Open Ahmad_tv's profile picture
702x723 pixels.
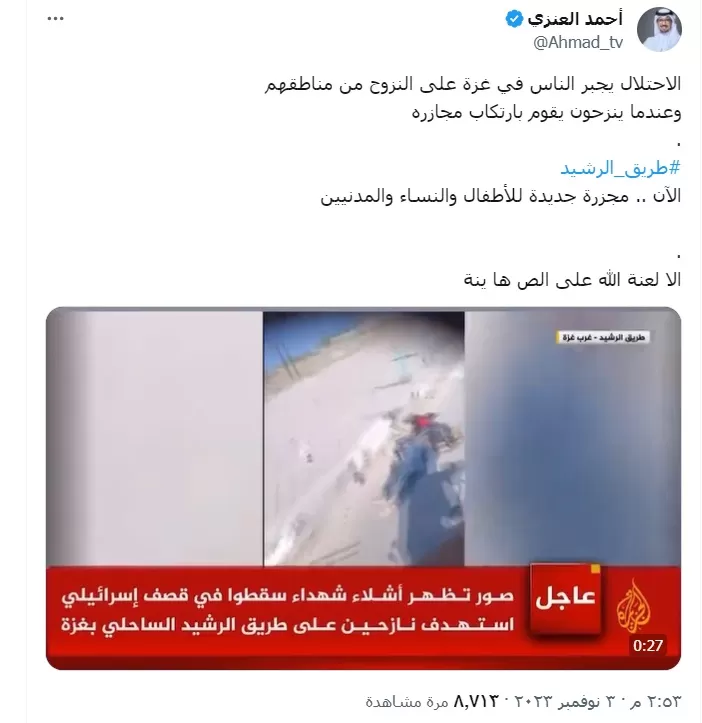pos(659,30)
